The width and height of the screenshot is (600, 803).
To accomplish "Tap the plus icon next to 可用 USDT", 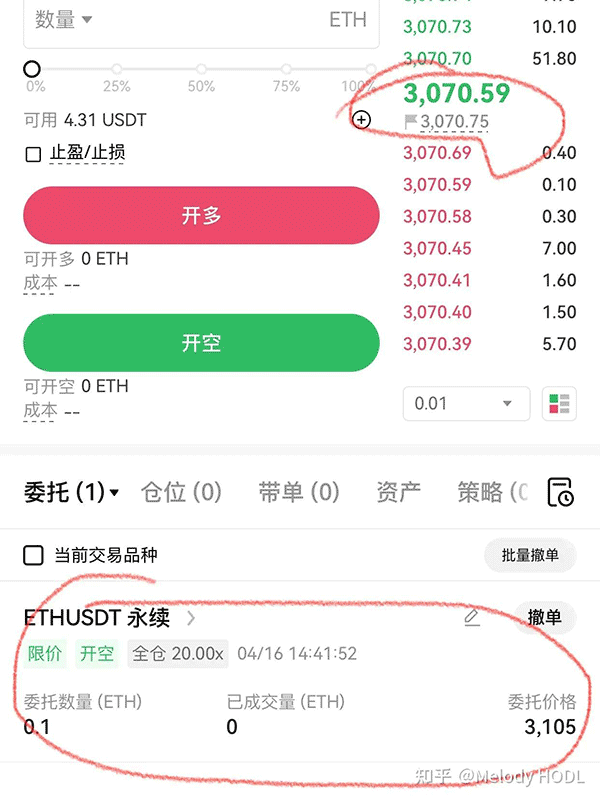I will [x=362, y=120].
